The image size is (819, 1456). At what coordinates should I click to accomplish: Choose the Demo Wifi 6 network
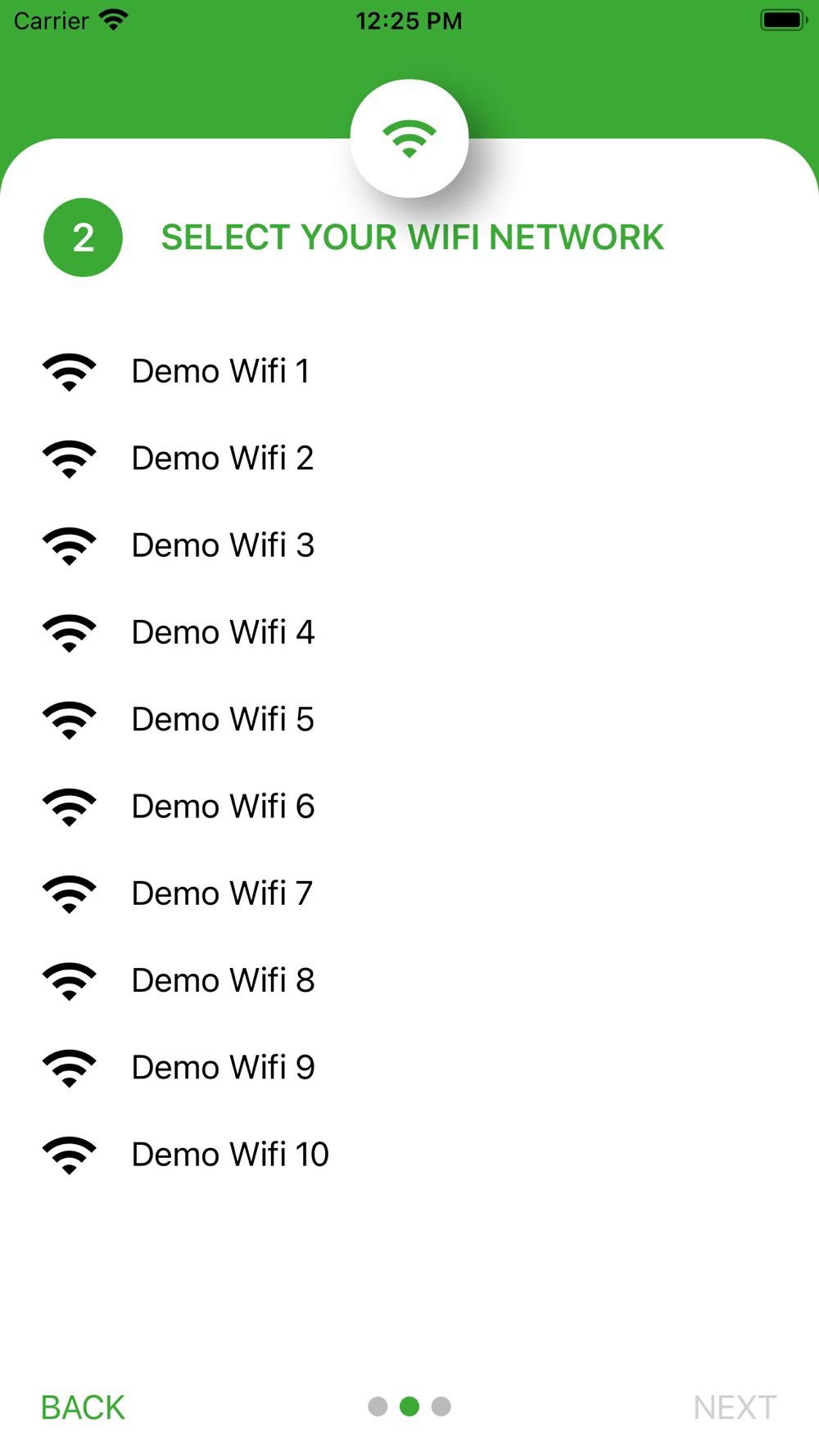[x=409, y=807]
